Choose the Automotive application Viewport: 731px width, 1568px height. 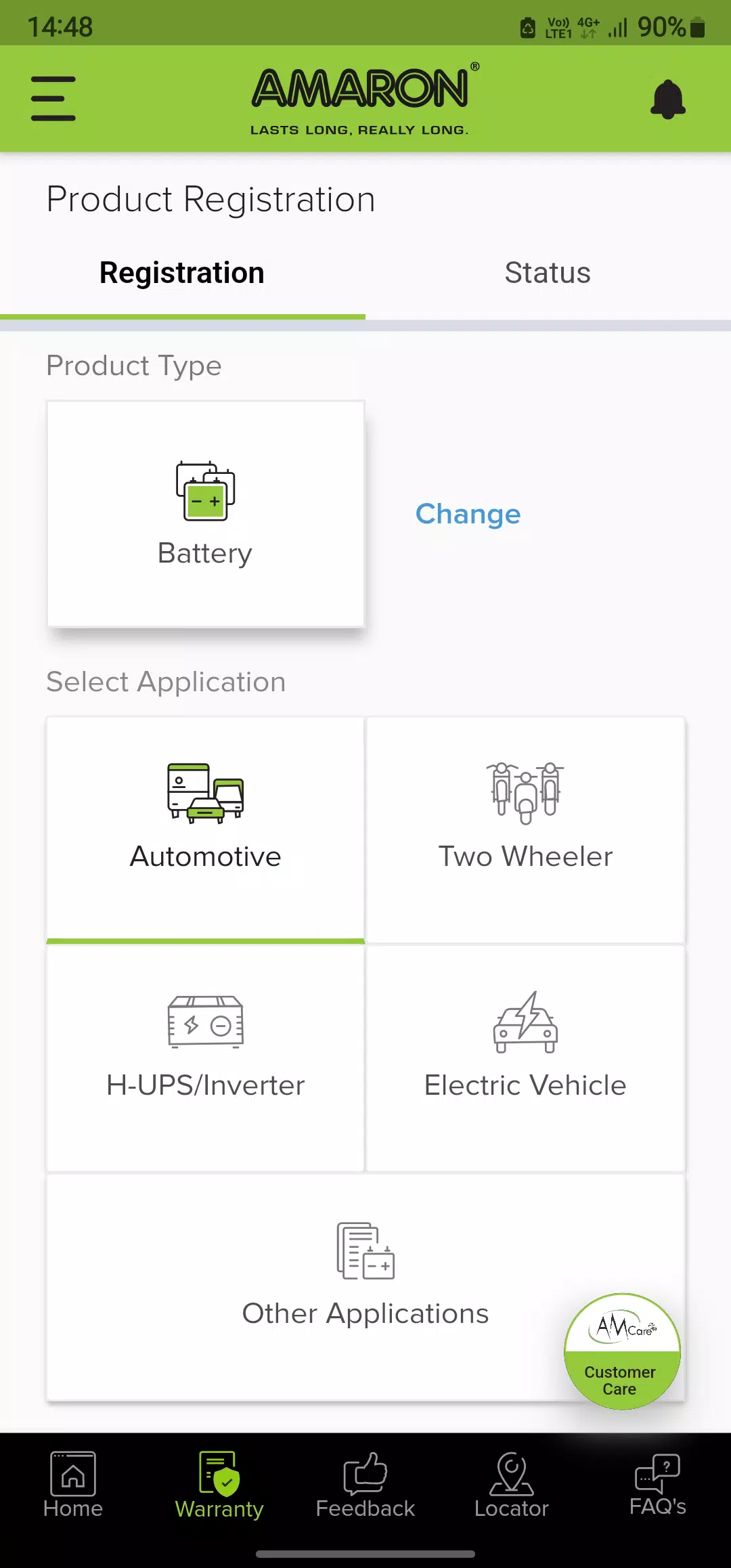tap(206, 829)
